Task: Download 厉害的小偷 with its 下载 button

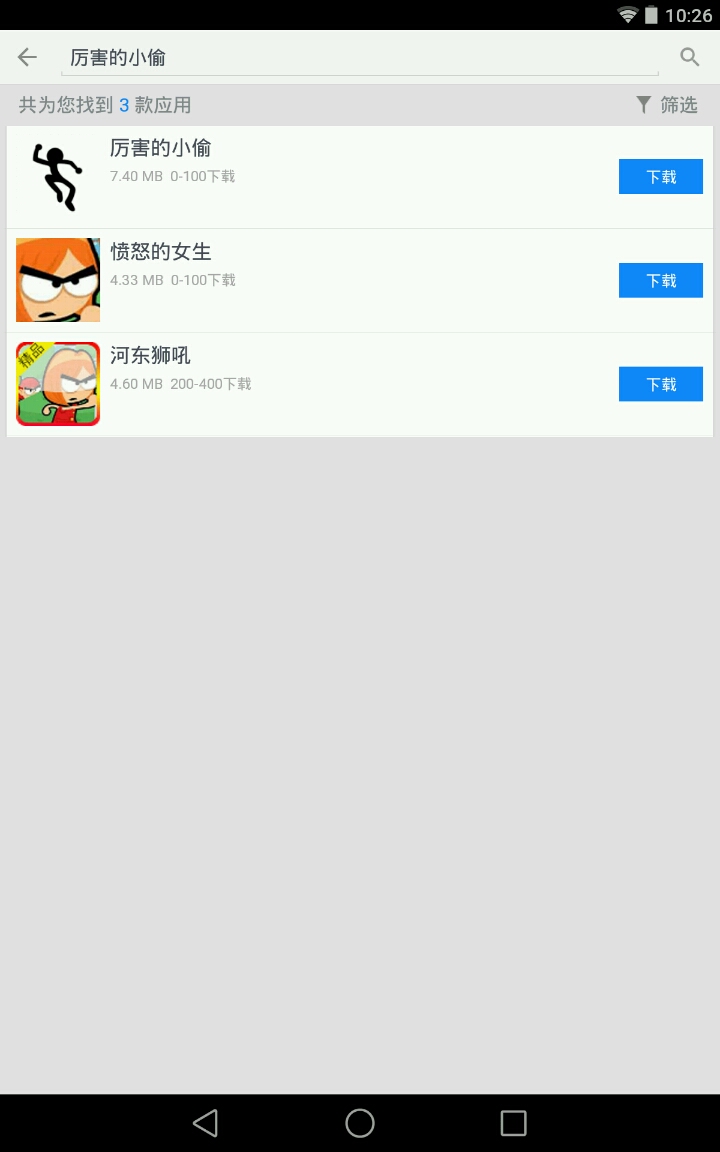Action: pyautogui.click(x=660, y=177)
